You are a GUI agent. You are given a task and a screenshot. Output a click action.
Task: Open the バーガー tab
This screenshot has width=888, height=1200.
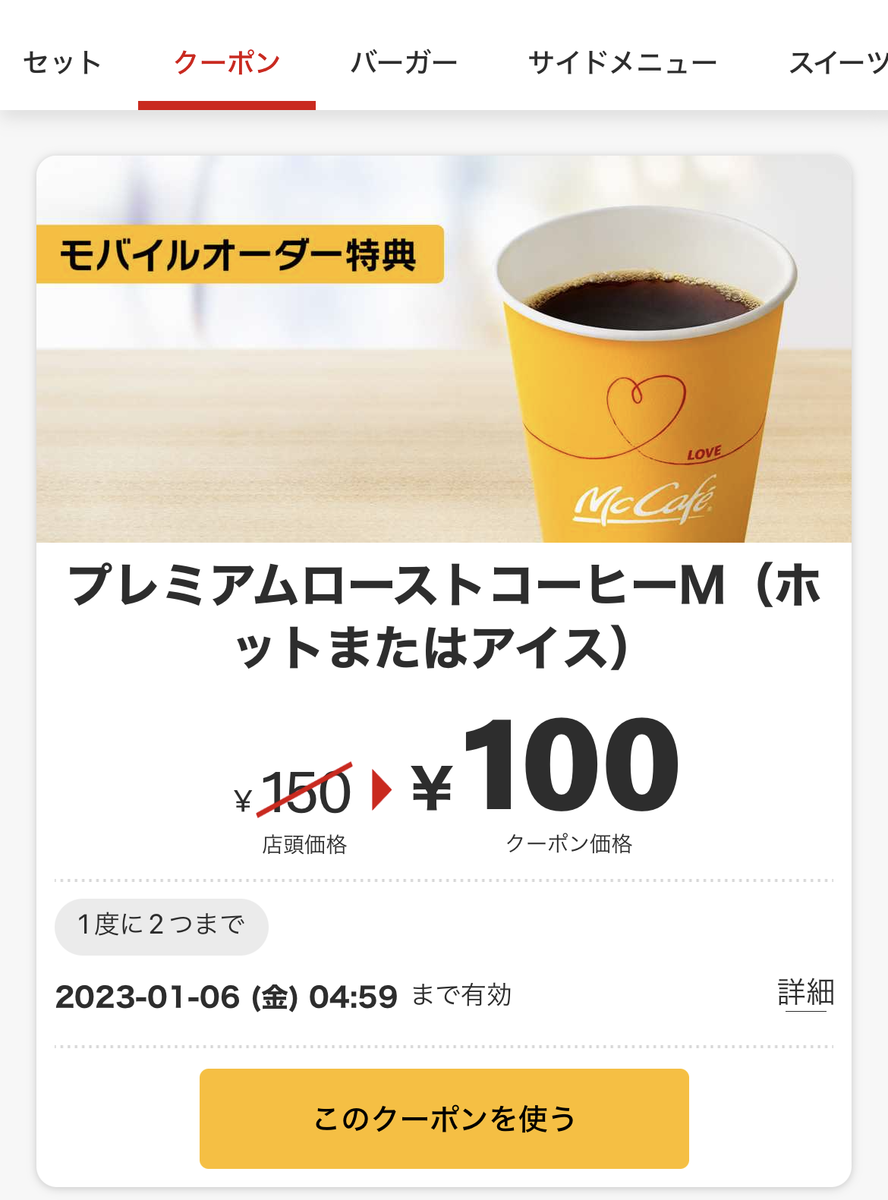pyautogui.click(x=404, y=63)
